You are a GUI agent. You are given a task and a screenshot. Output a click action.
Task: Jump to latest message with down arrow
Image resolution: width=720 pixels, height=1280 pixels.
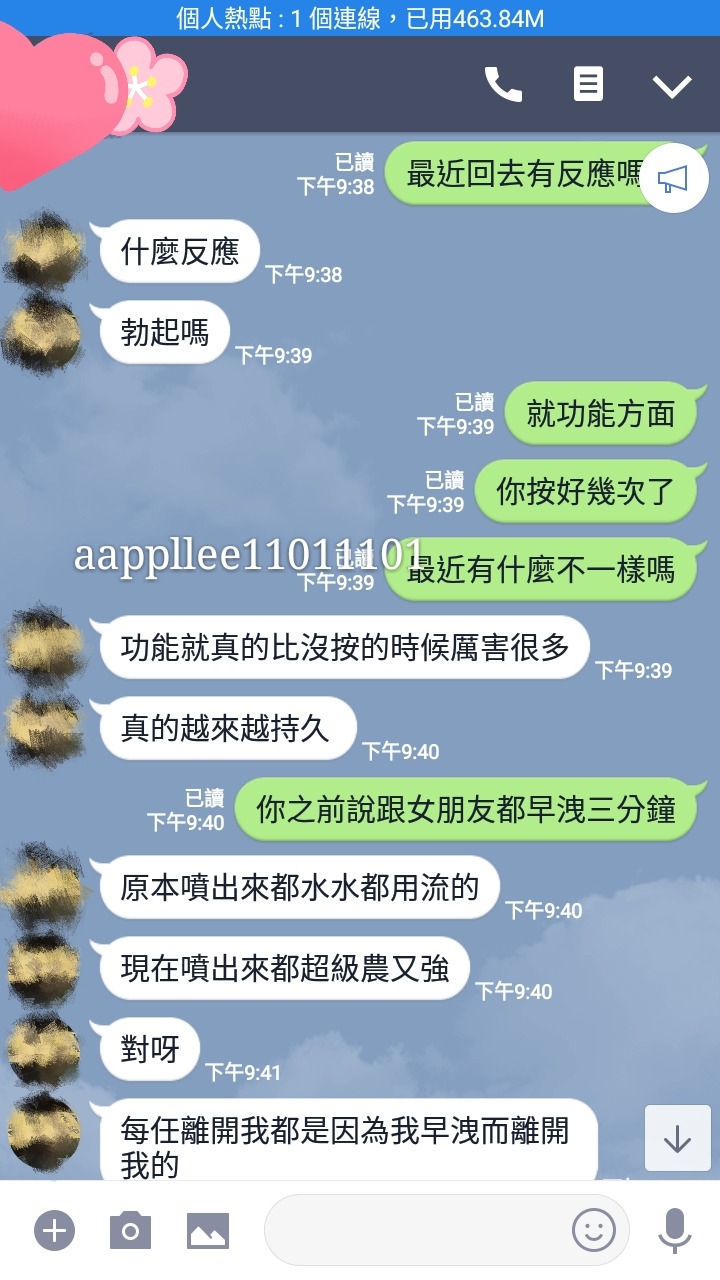(x=677, y=1138)
